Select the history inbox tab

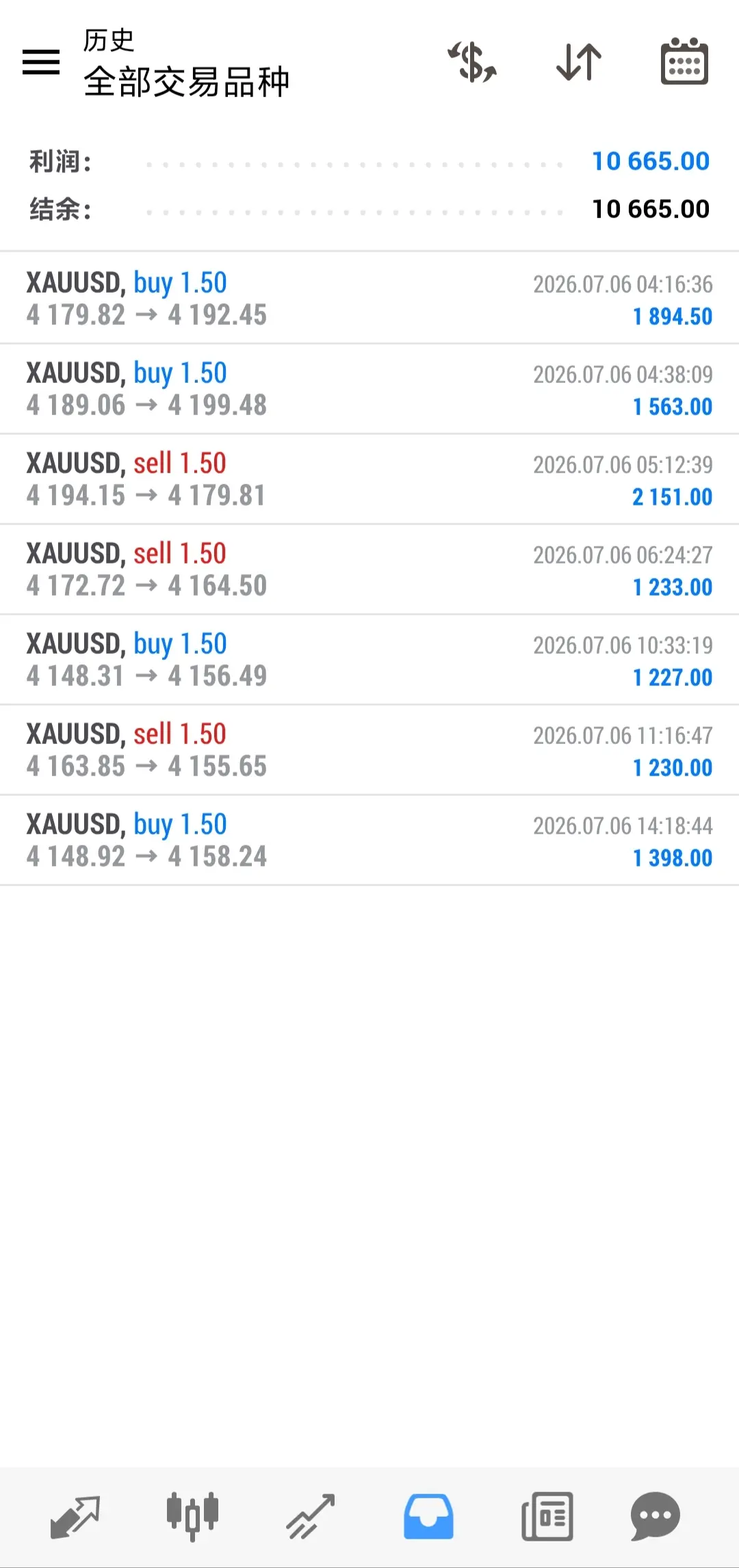(428, 1517)
